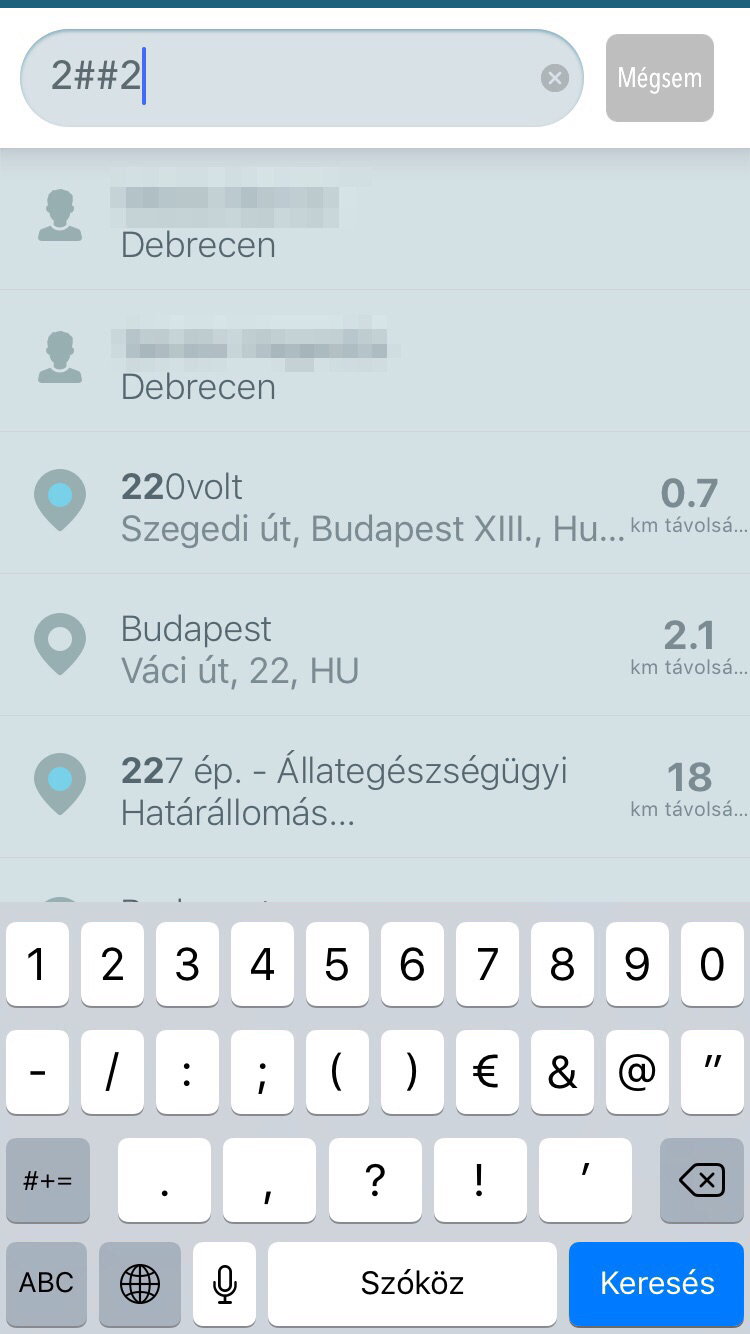Focus the search field containing 2##2
Screen dimensions: 750x1334
pos(302,78)
